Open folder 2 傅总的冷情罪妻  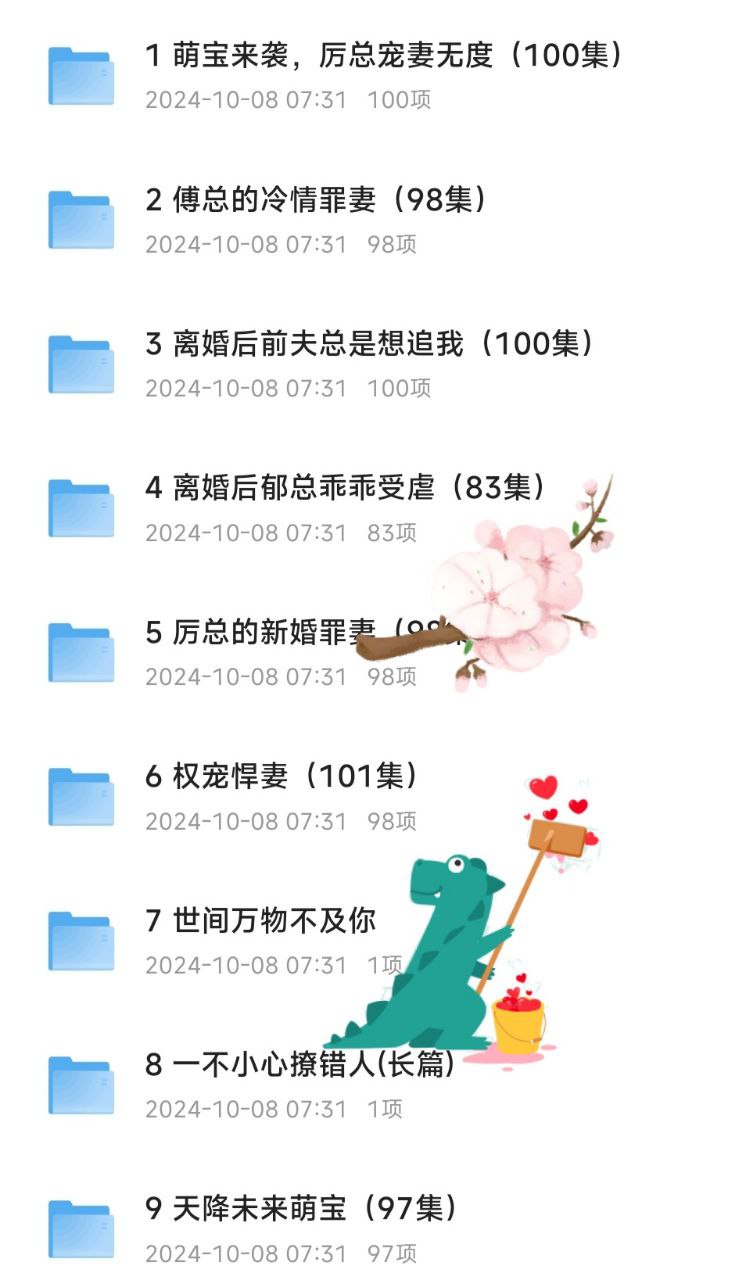370,220
